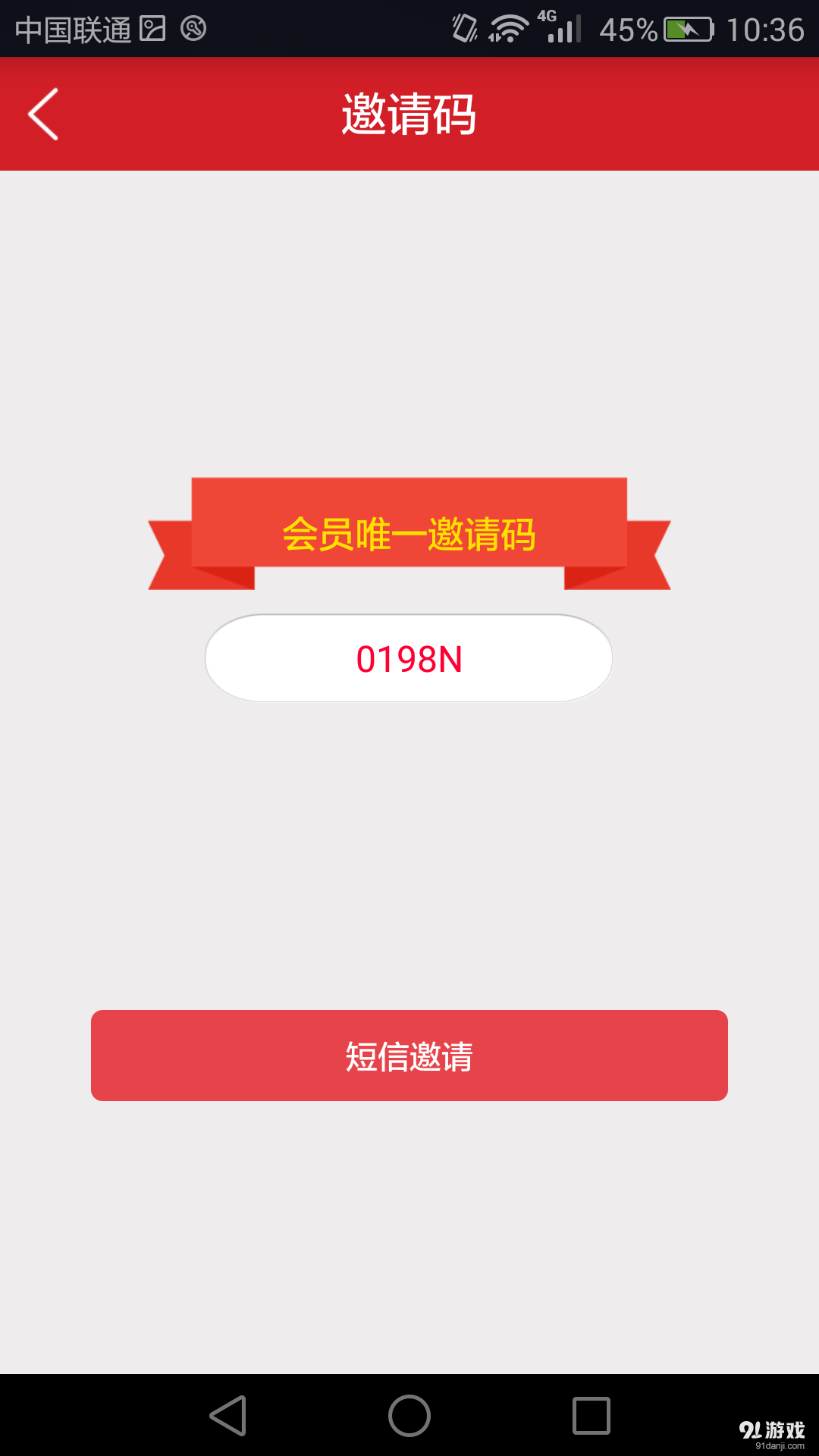Tap the 会员唯一邀请码 ribbon banner

pos(409,533)
